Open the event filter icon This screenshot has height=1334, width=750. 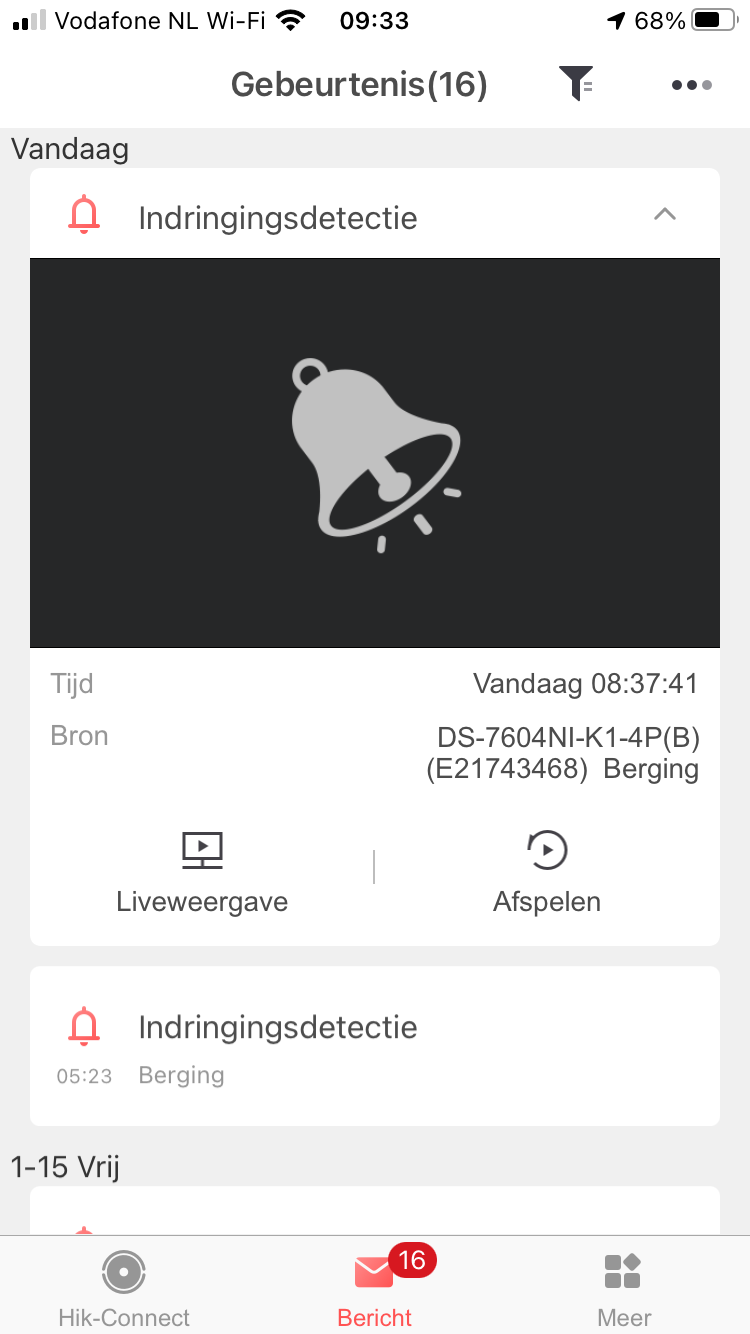click(576, 84)
